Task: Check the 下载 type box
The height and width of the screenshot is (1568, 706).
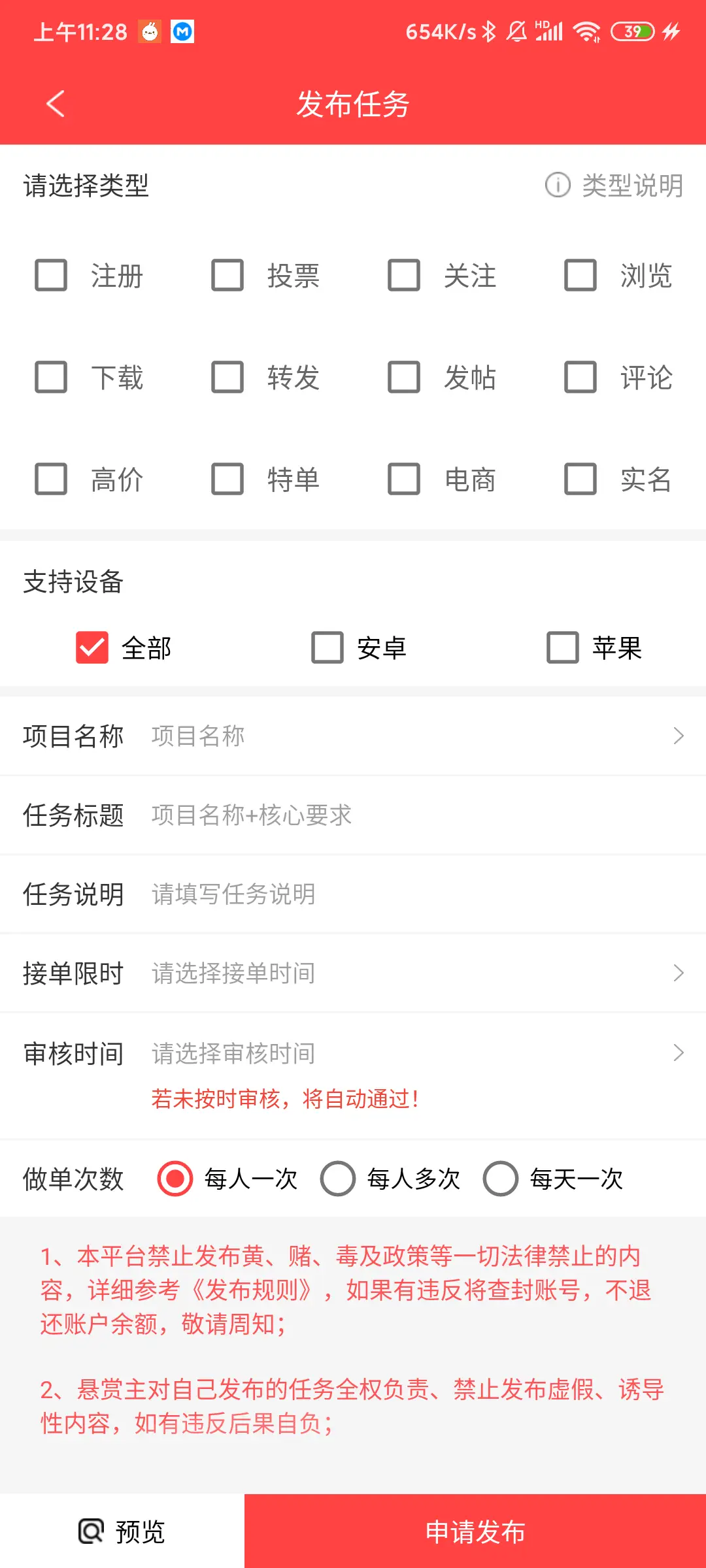Action: [51, 377]
